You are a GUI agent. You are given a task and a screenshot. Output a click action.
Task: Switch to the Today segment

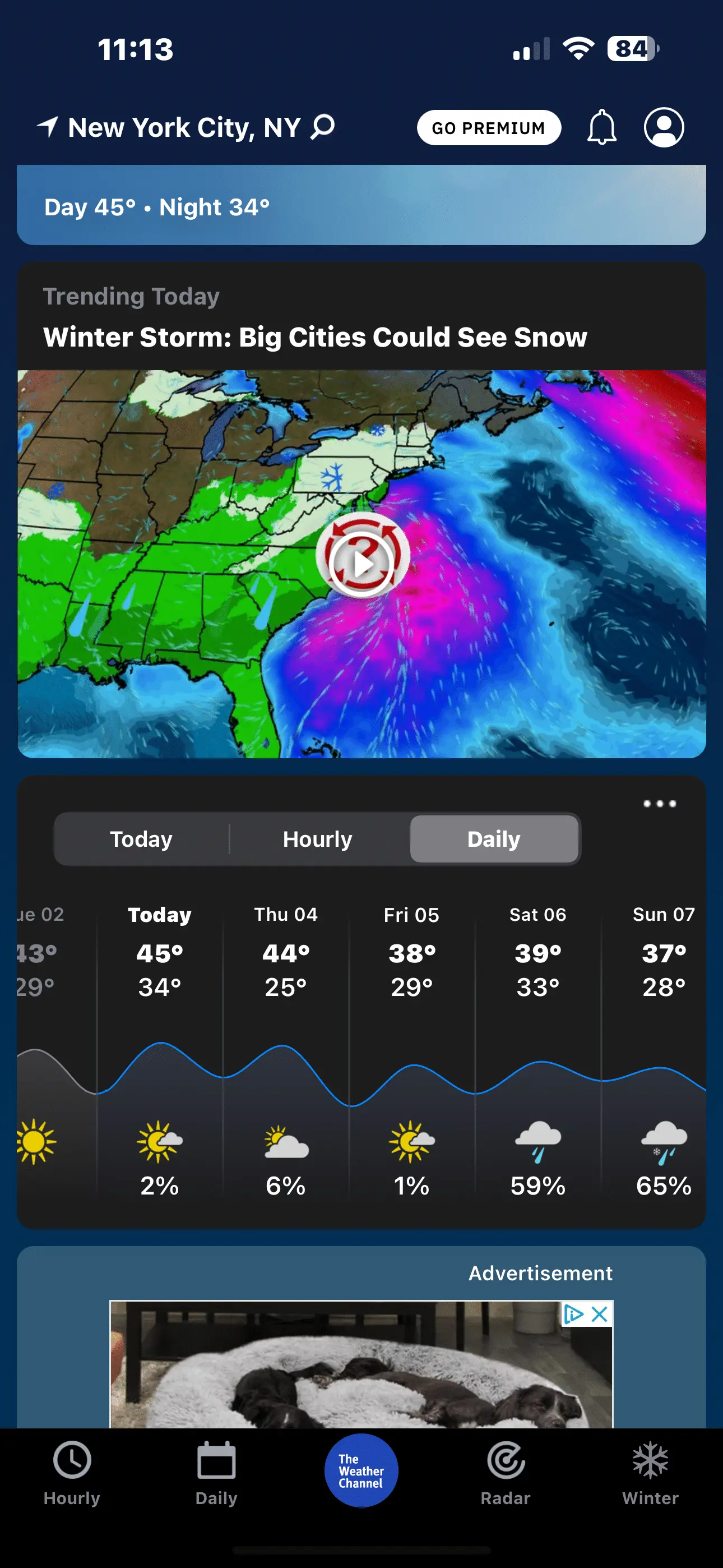pos(141,840)
